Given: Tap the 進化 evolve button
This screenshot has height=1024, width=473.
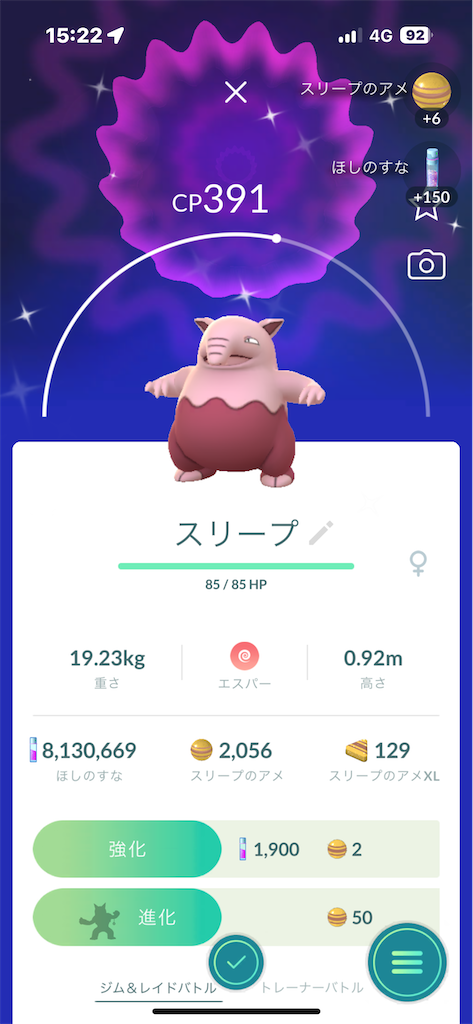Looking at the screenshot, I should (x=127, y=917).
